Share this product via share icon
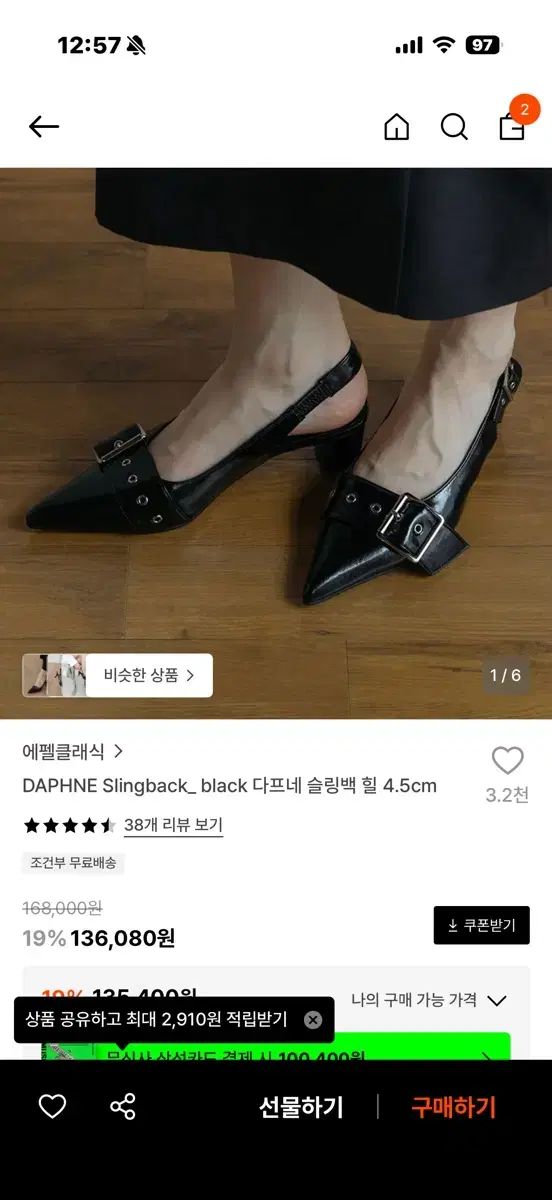 (x=123, y=1106)
